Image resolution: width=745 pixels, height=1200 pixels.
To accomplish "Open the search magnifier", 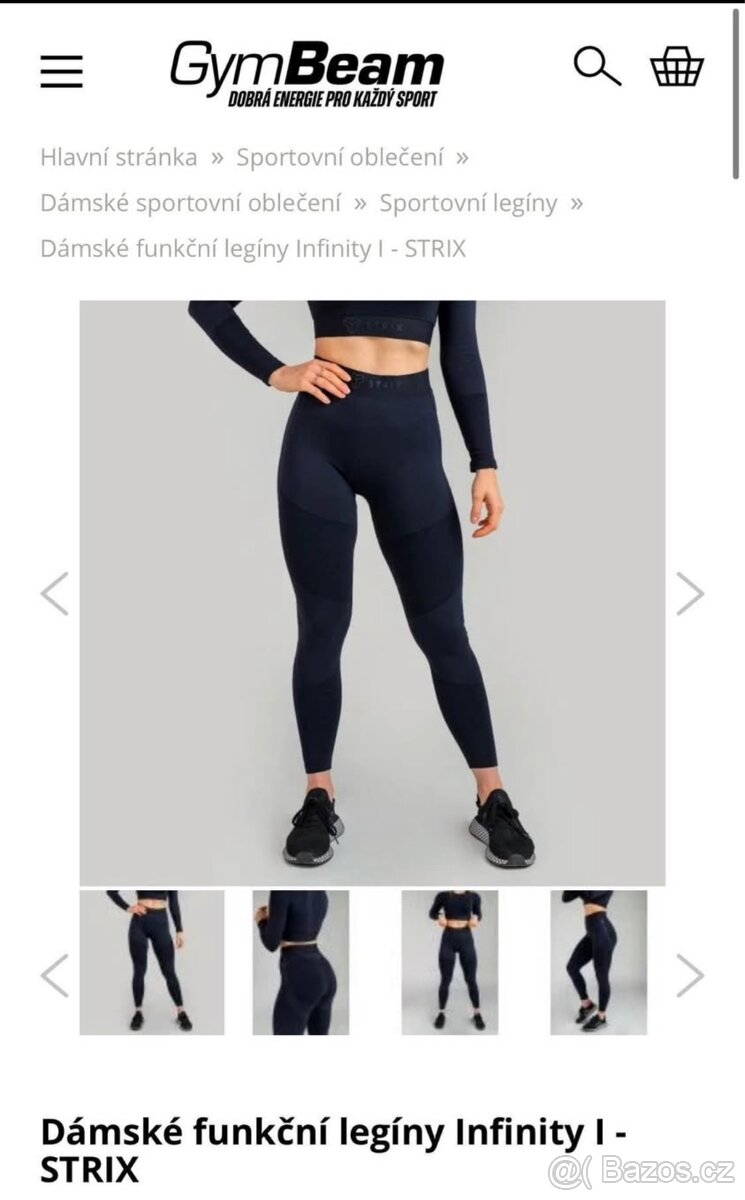I will (597, 67).
